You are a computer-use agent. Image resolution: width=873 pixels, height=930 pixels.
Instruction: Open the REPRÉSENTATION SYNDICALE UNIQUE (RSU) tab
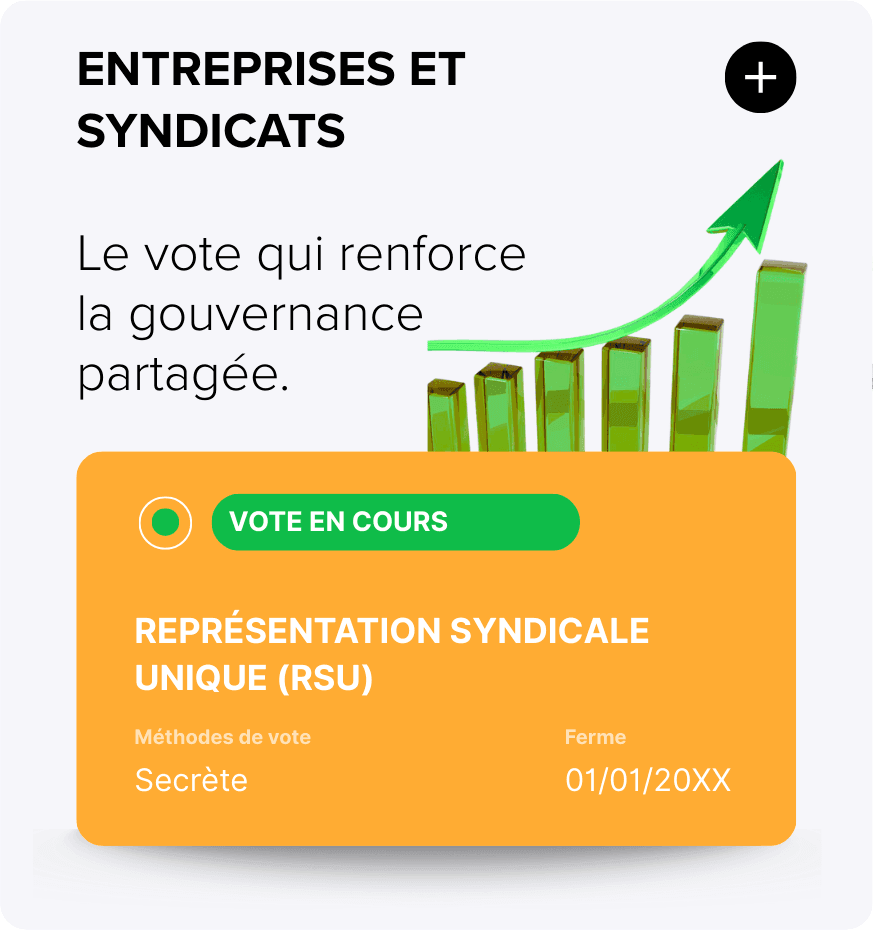click(392, 655)
